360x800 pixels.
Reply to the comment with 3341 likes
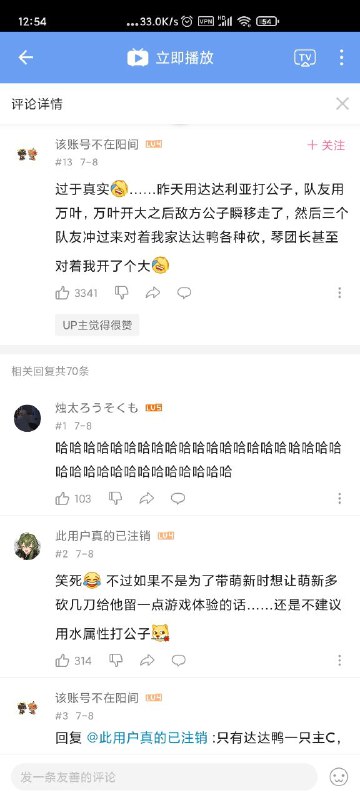(184, 293)
